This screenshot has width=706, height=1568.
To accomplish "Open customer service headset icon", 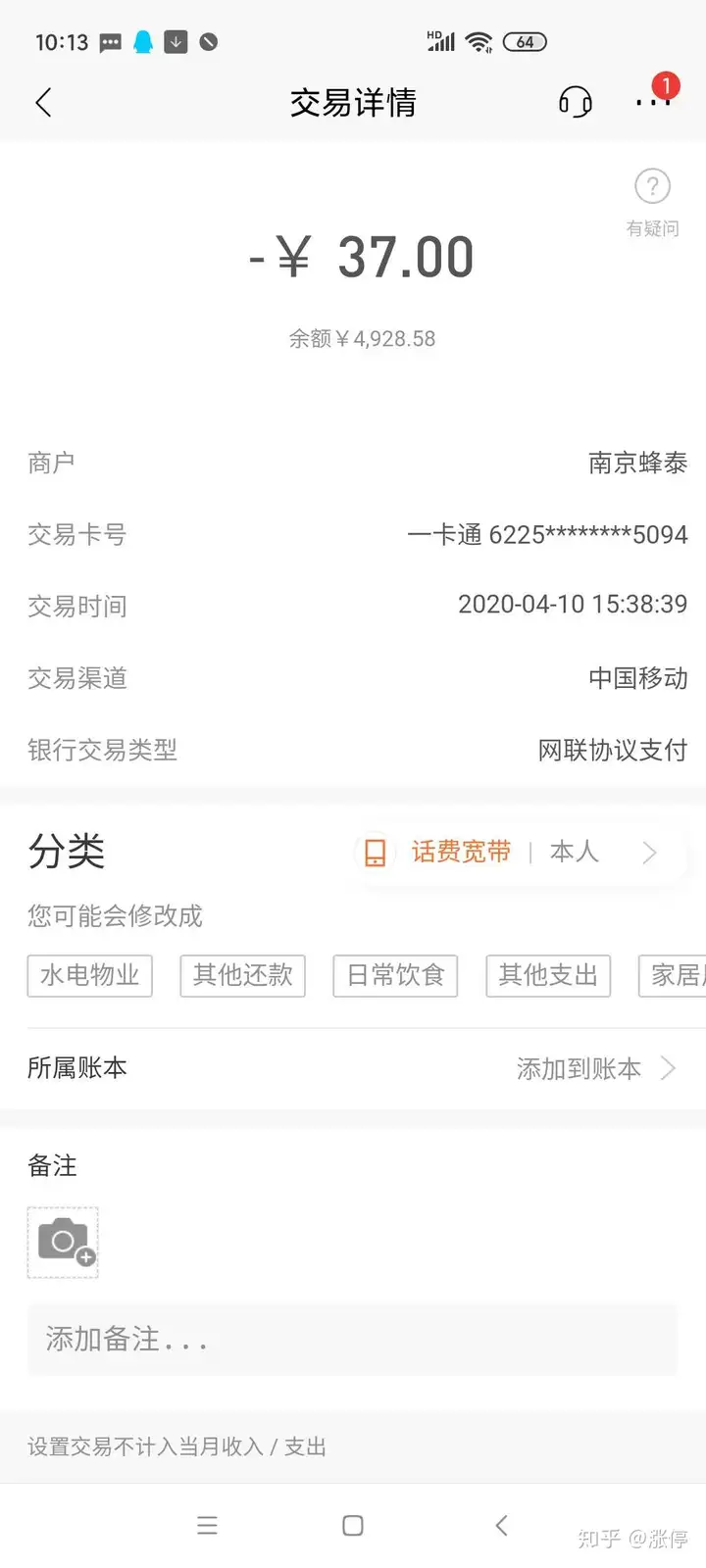I will click(576, 102).
